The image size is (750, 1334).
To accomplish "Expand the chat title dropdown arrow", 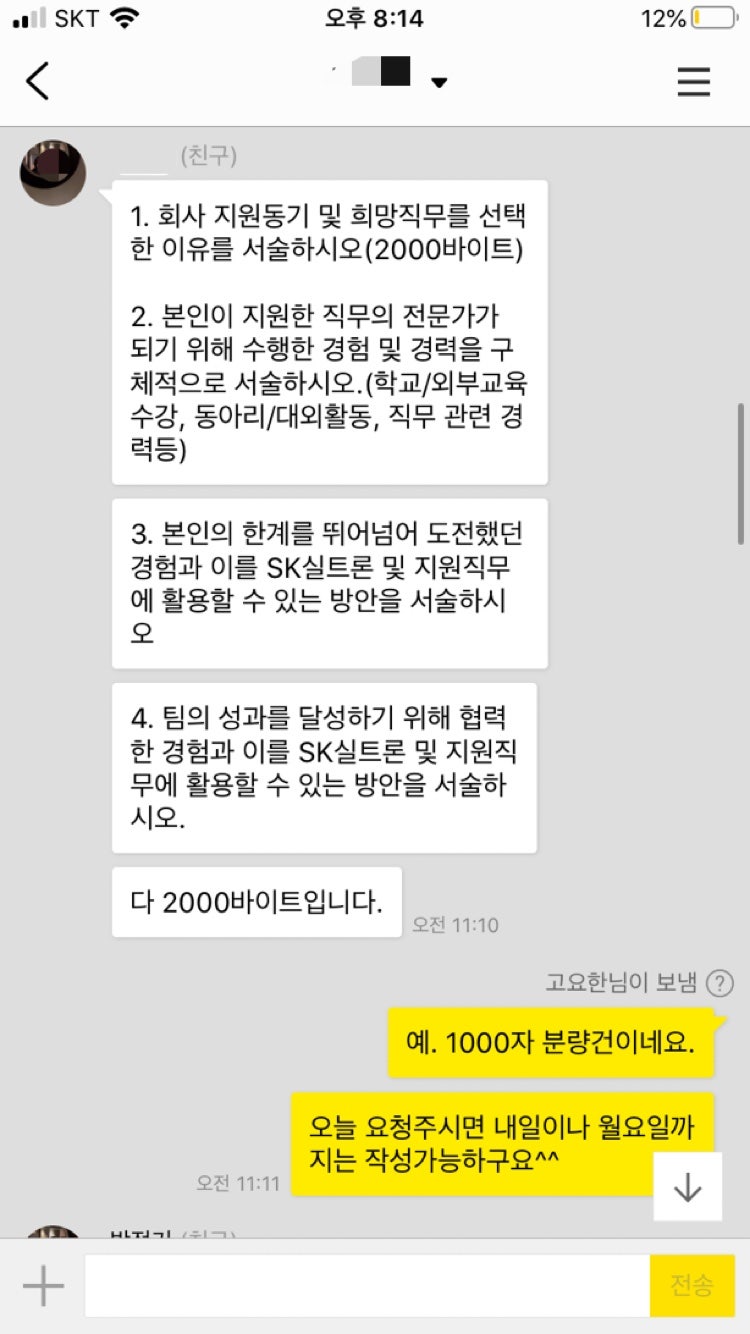I will click(x=439, y=82).
